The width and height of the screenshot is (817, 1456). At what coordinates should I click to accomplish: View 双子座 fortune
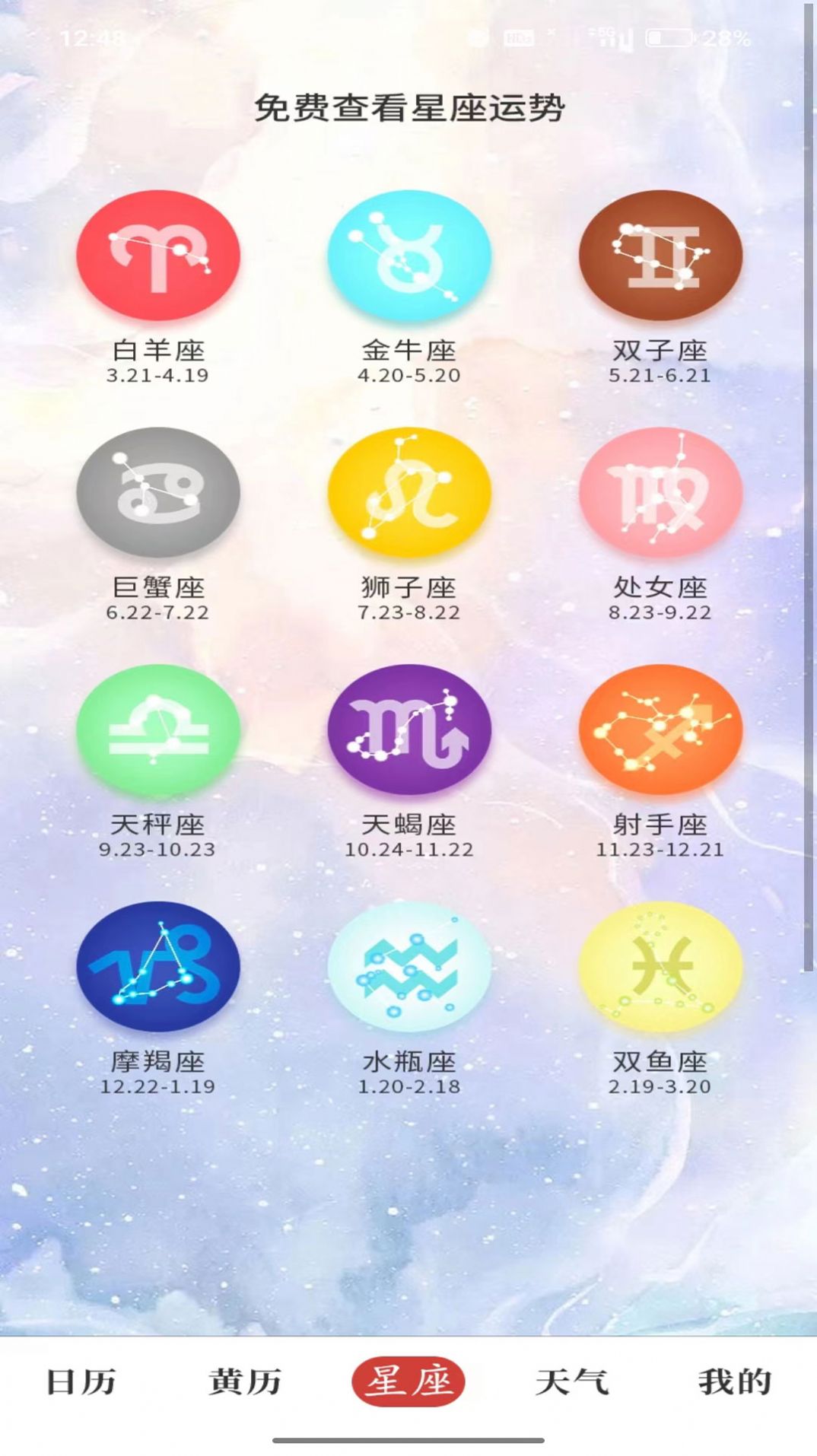pyautogui.click(x=660, y=256)
